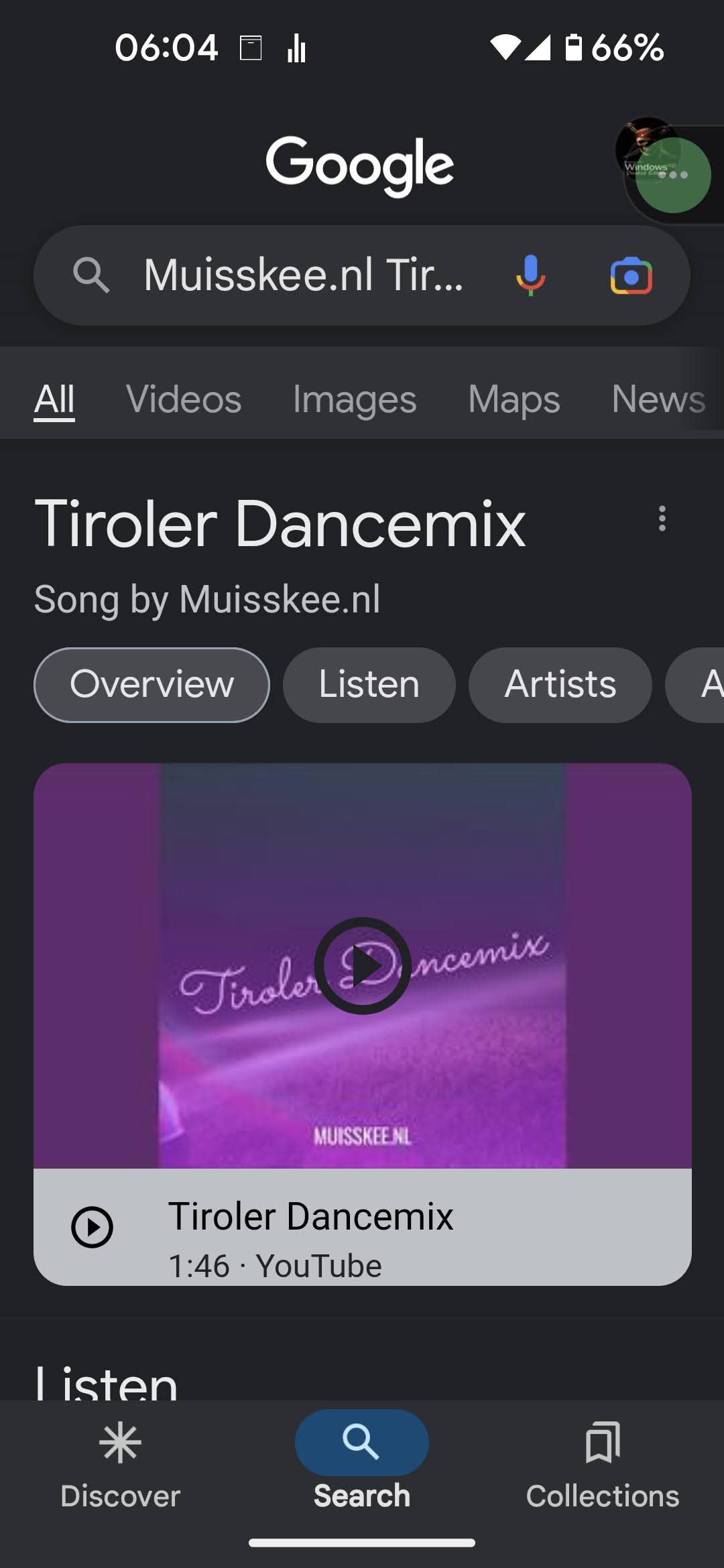Select the Listen chip
The height and width of the screenshot is (1568, 724).
click(369, 685)
